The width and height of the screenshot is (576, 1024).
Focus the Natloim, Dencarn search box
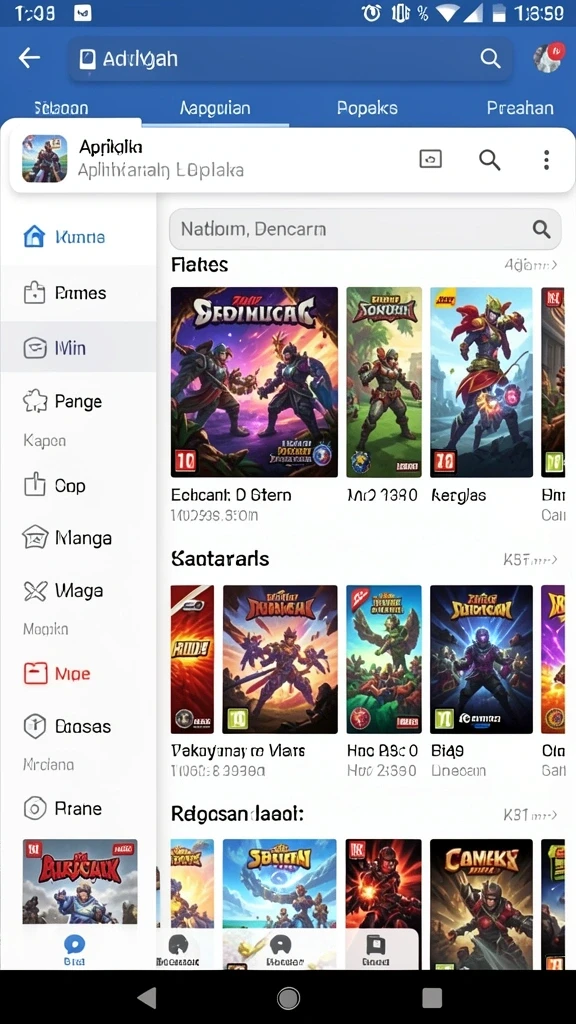coord(365,229)
